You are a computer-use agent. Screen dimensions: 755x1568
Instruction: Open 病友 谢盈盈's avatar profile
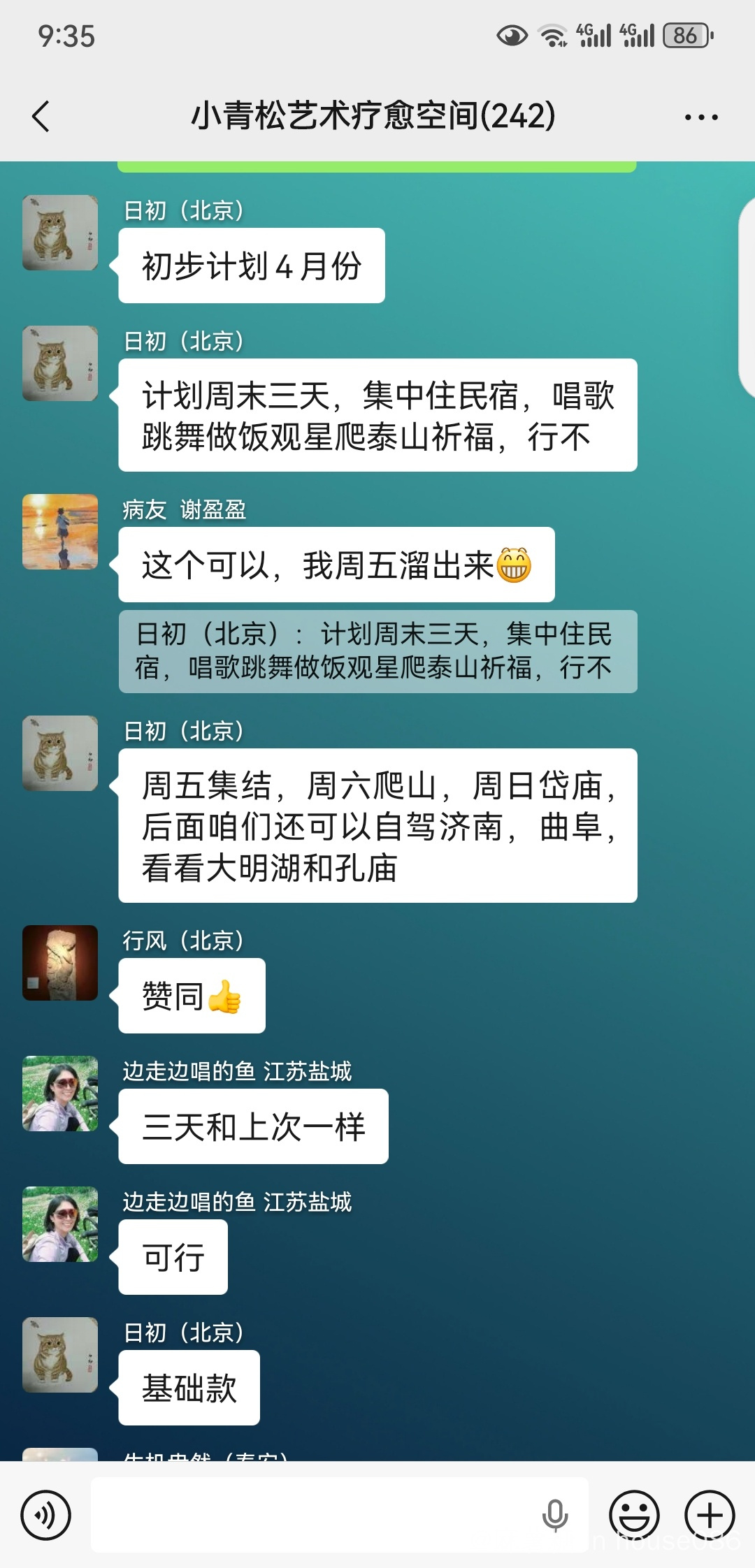[x=60, y=532]
